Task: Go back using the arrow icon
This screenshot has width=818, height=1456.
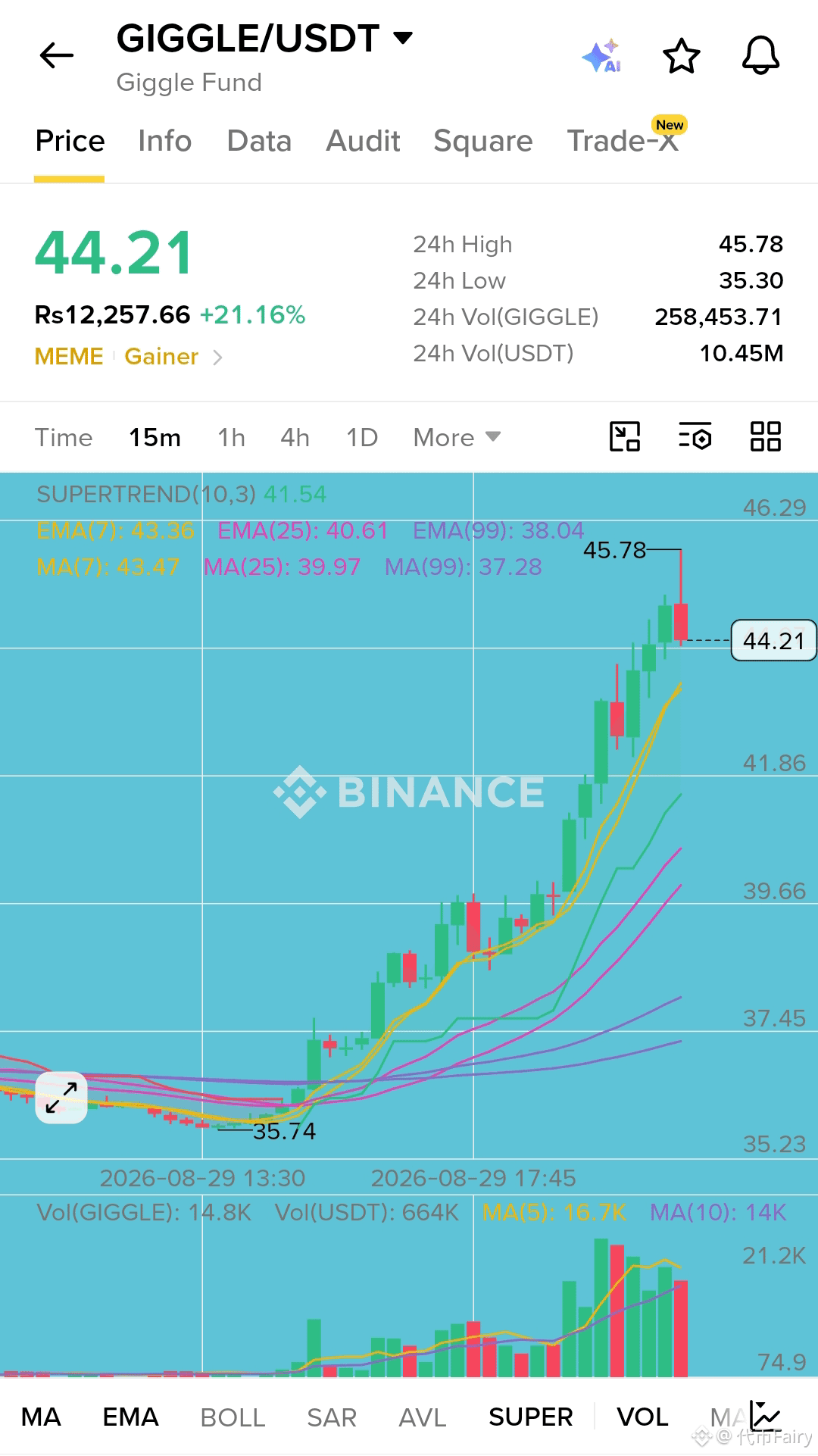Action: tap(57, 55)
